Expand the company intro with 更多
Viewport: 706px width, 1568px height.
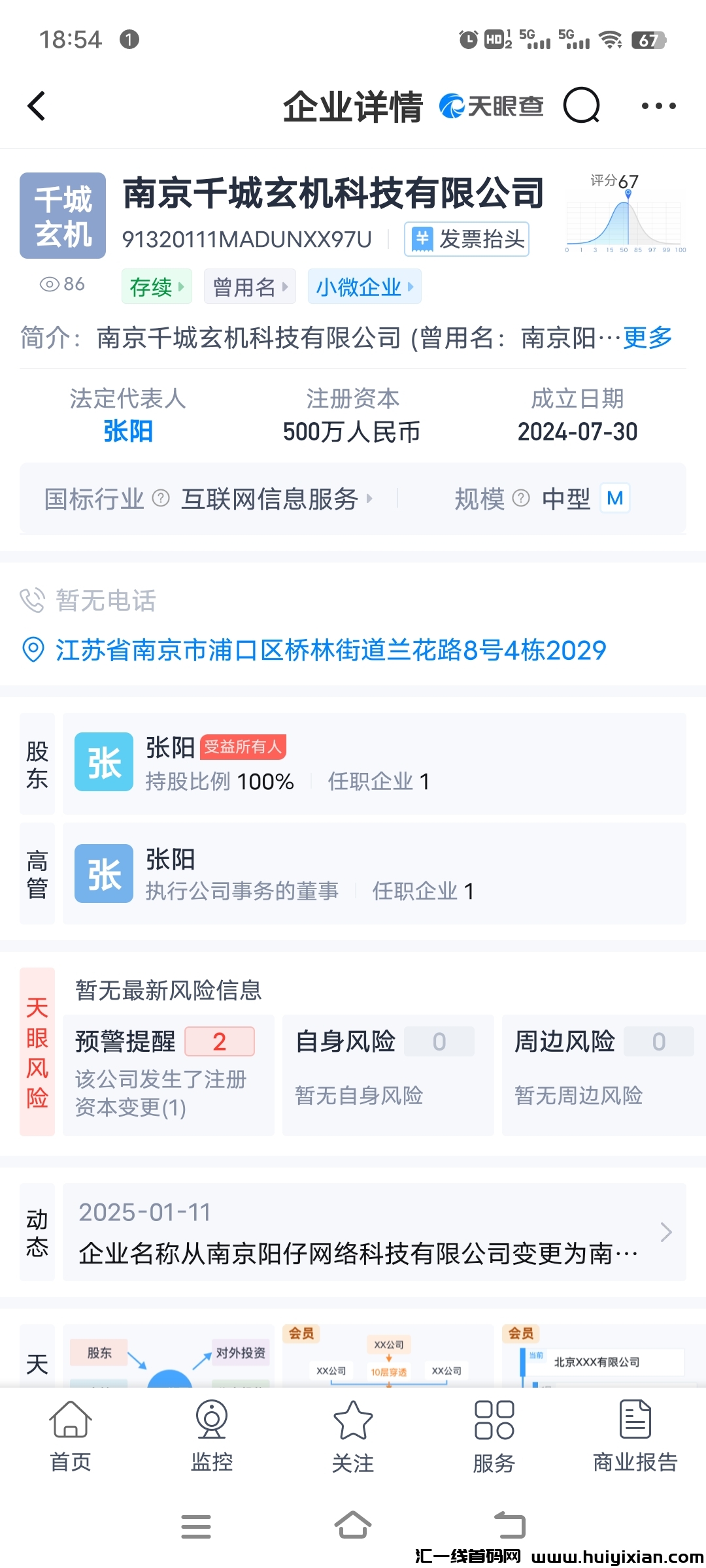647,338
